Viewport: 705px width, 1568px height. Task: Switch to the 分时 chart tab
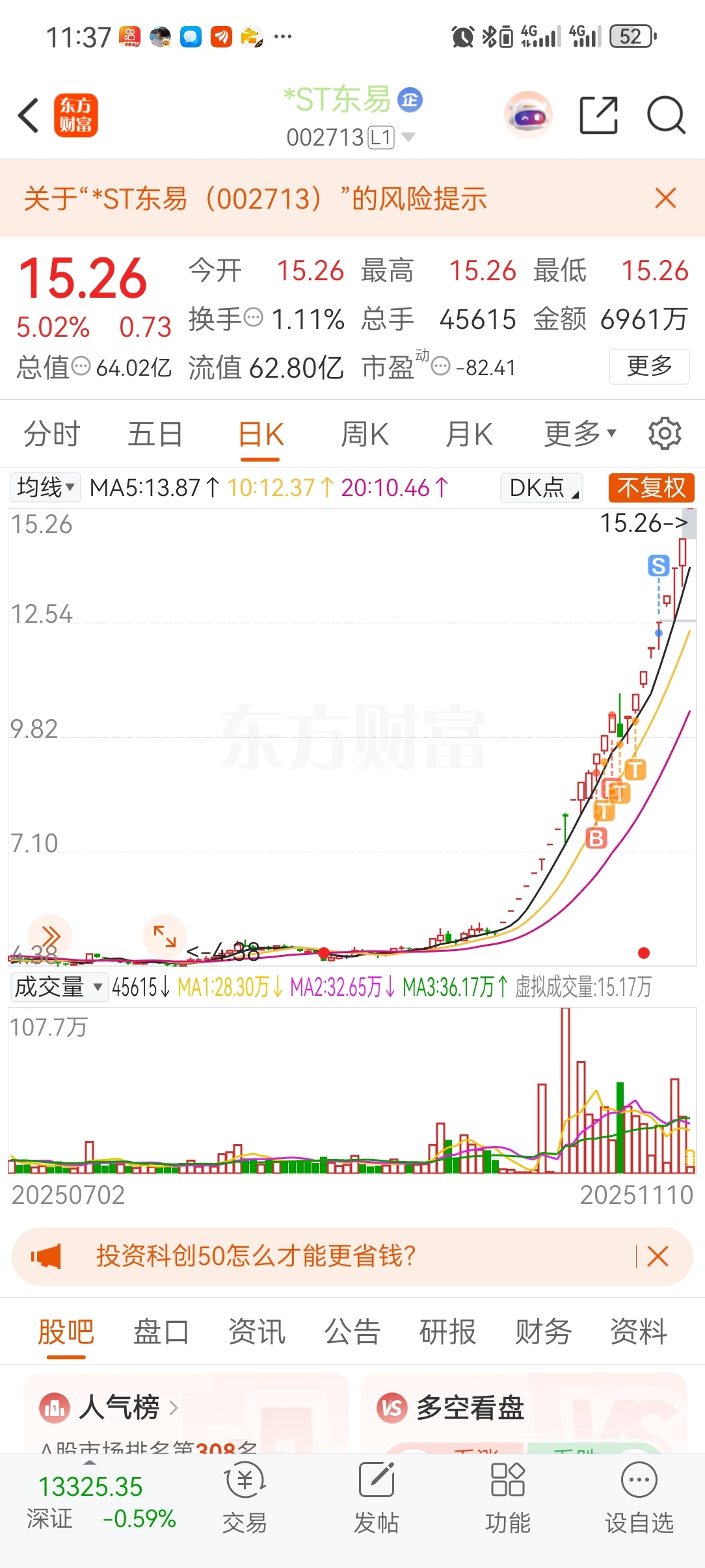(51, 434)
